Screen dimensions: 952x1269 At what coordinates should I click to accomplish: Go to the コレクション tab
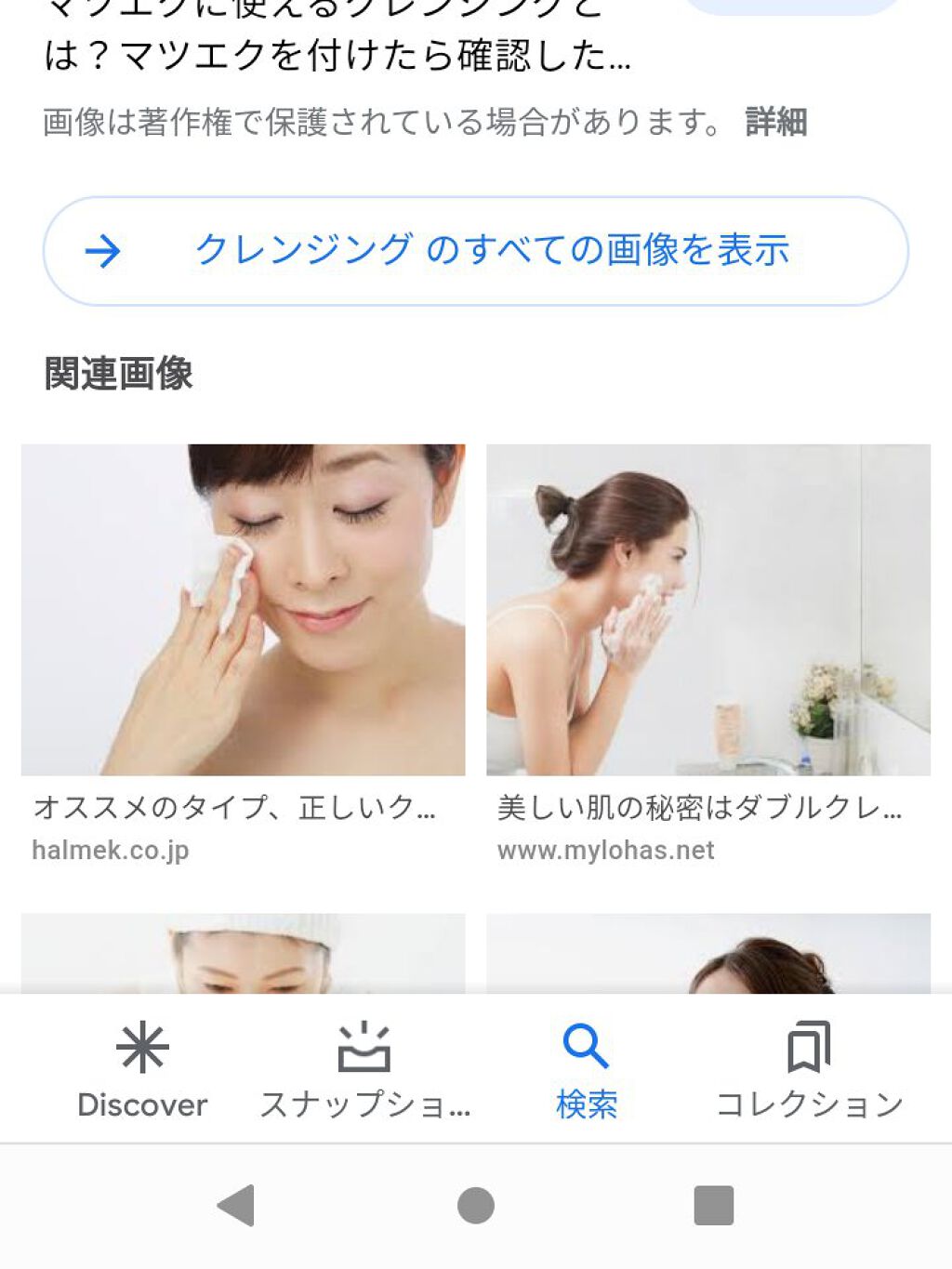809,1069
